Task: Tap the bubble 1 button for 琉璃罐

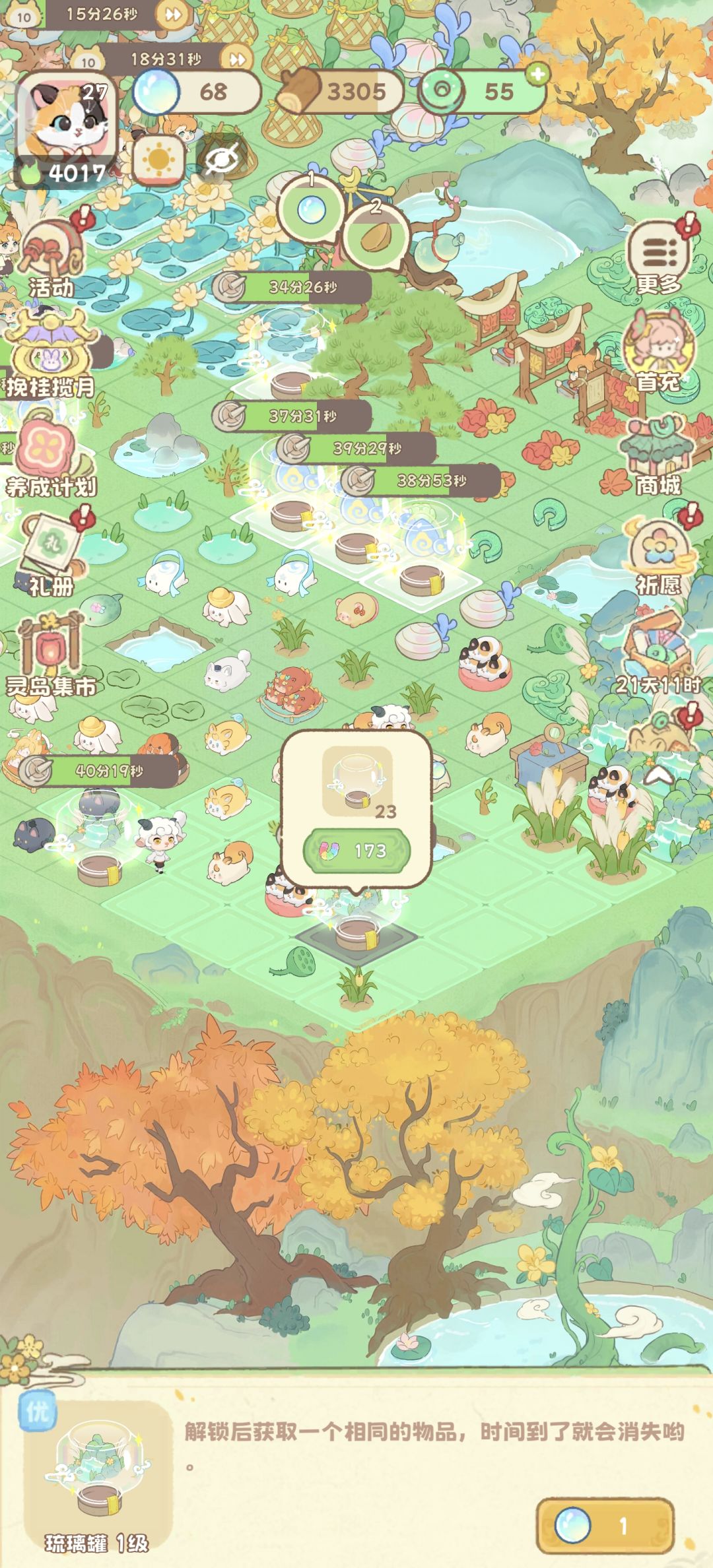Action: tap(605, 1526)
